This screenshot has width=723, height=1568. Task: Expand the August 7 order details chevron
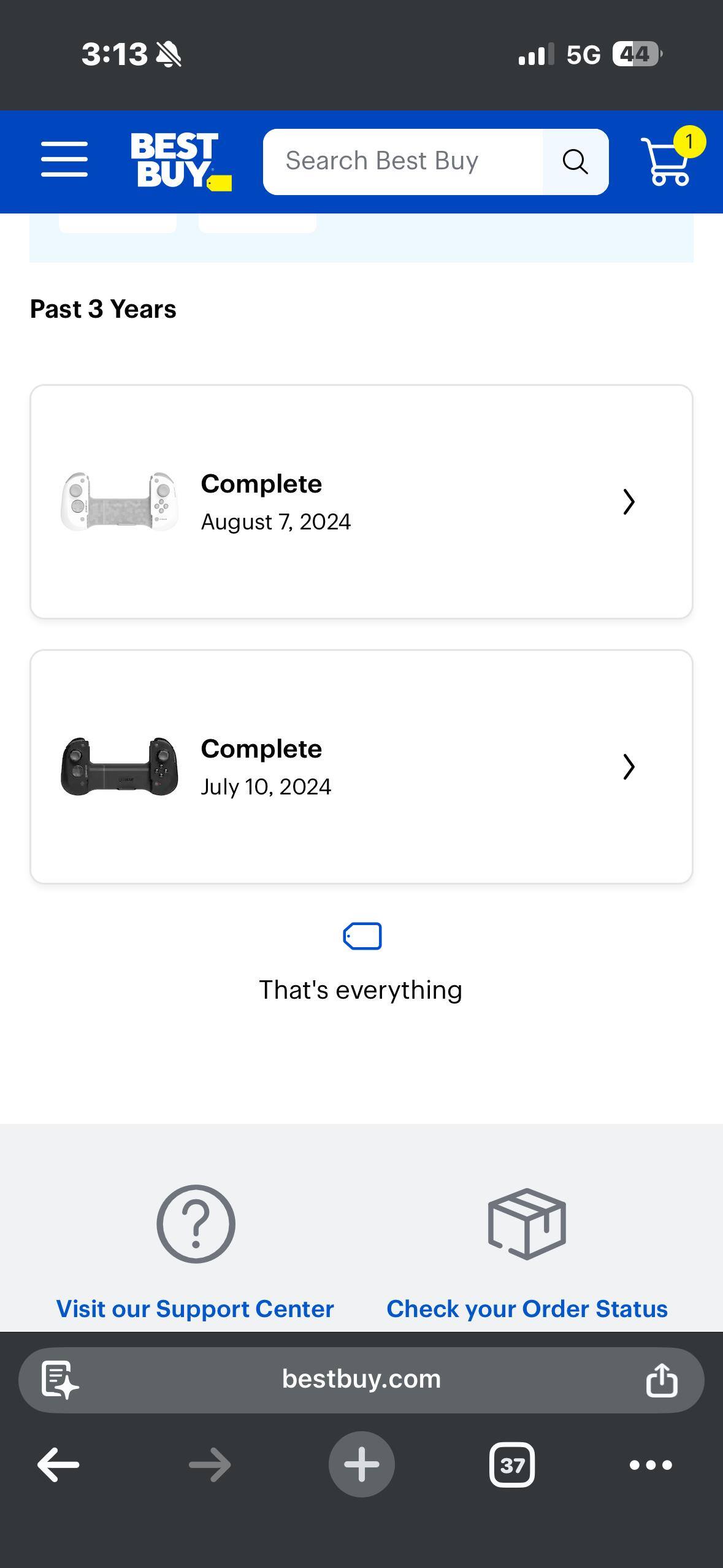click(629, 501)
